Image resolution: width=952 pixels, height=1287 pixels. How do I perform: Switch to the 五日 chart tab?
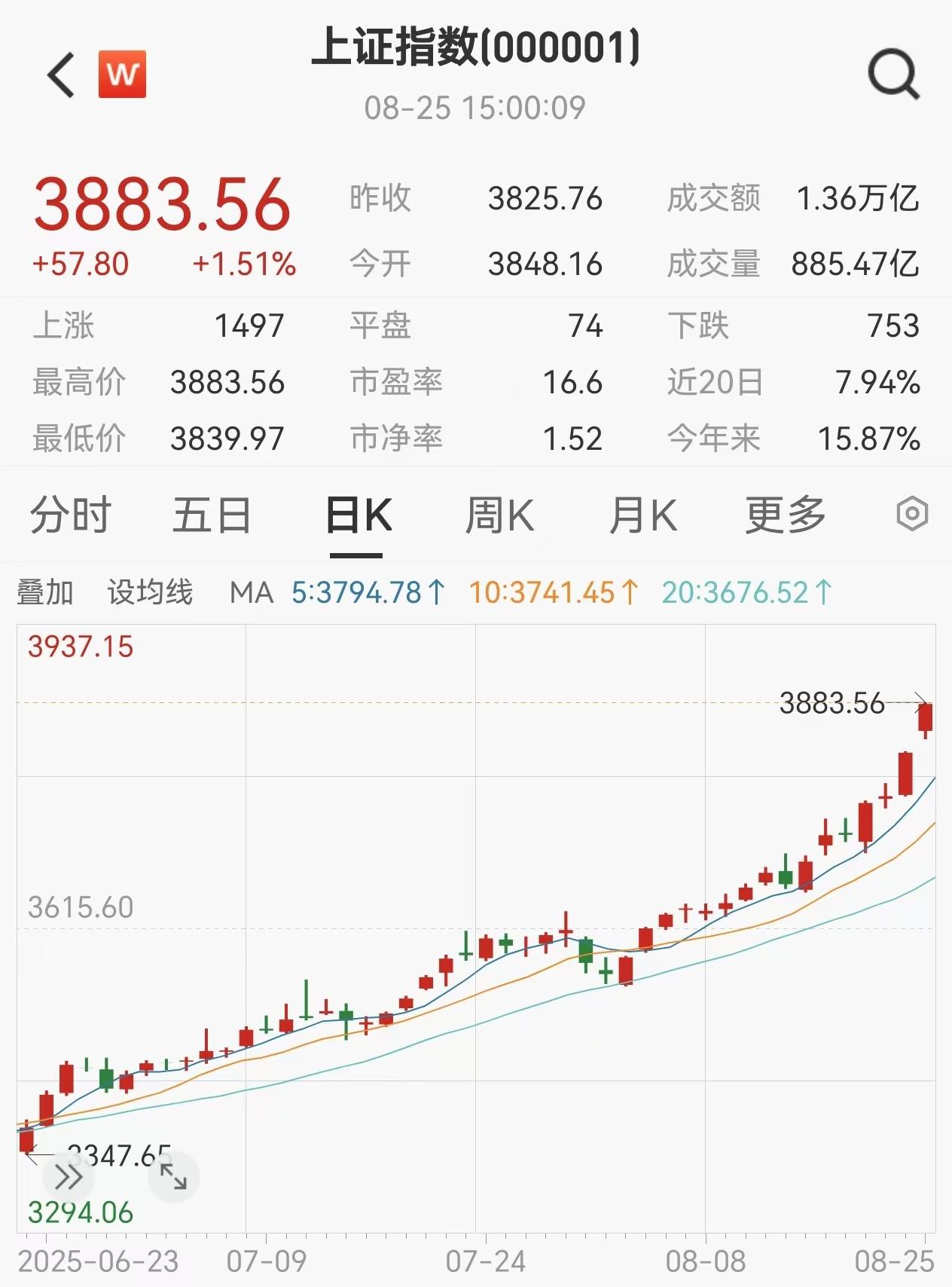click(212, 515)
